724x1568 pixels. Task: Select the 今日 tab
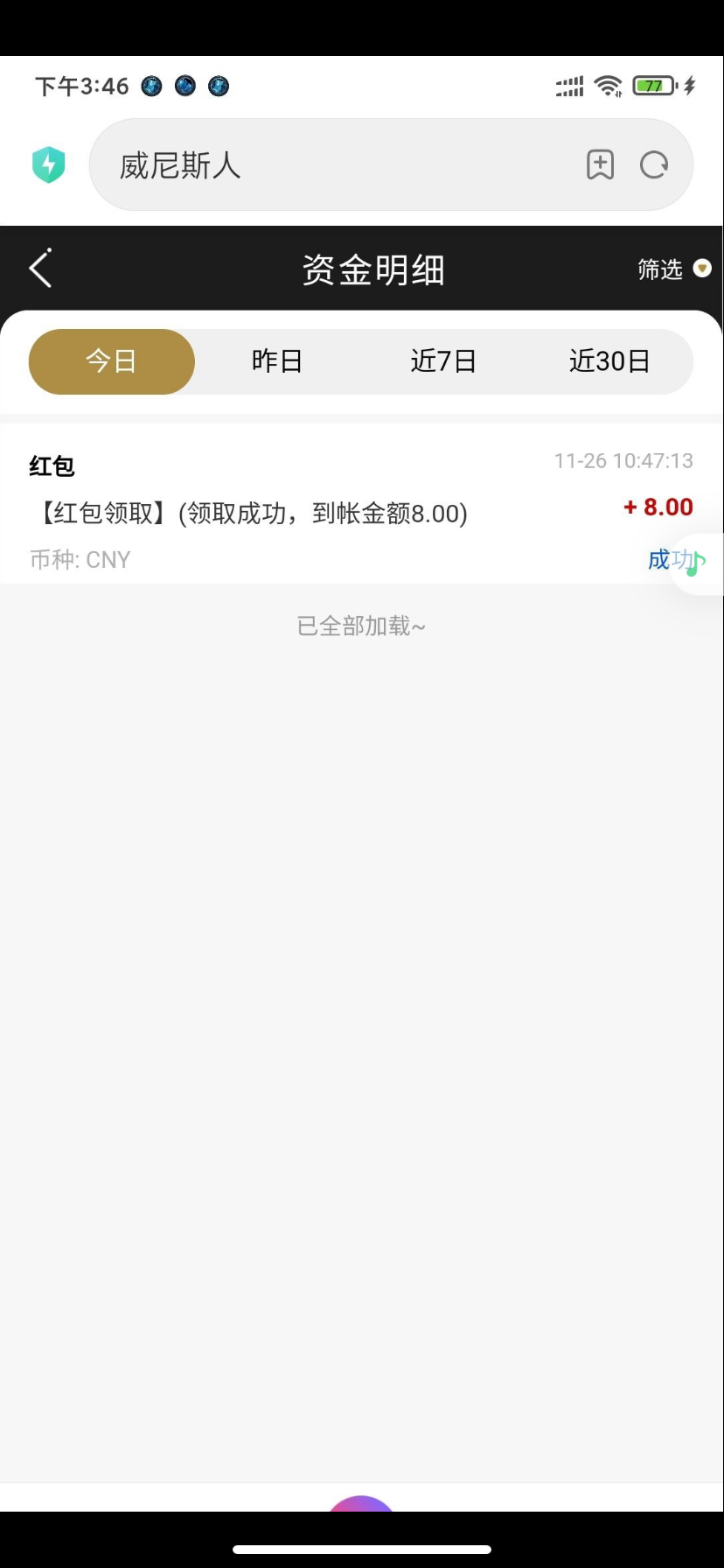pos(111,361)
